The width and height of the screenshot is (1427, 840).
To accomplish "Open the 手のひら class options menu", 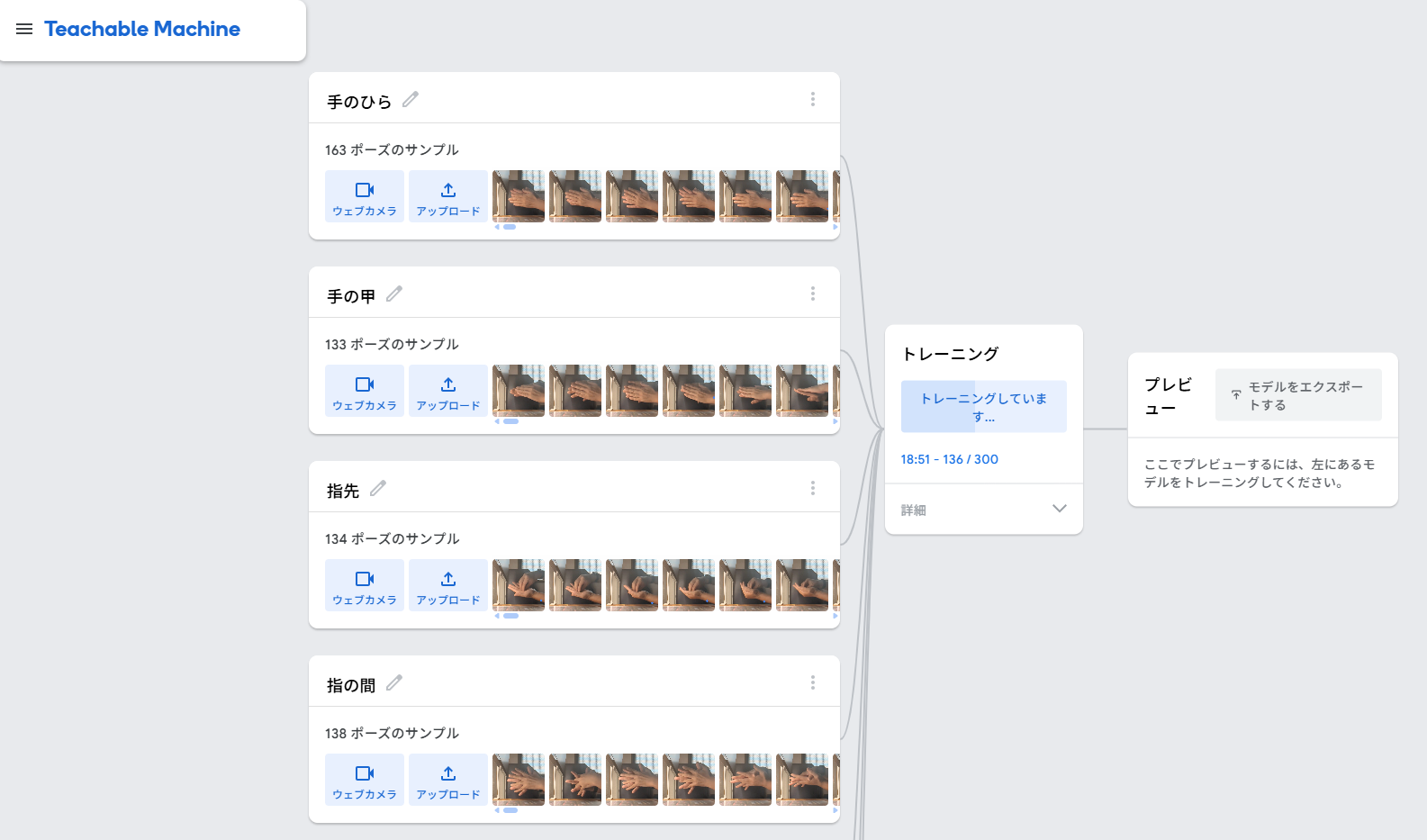I will point(812,99).
